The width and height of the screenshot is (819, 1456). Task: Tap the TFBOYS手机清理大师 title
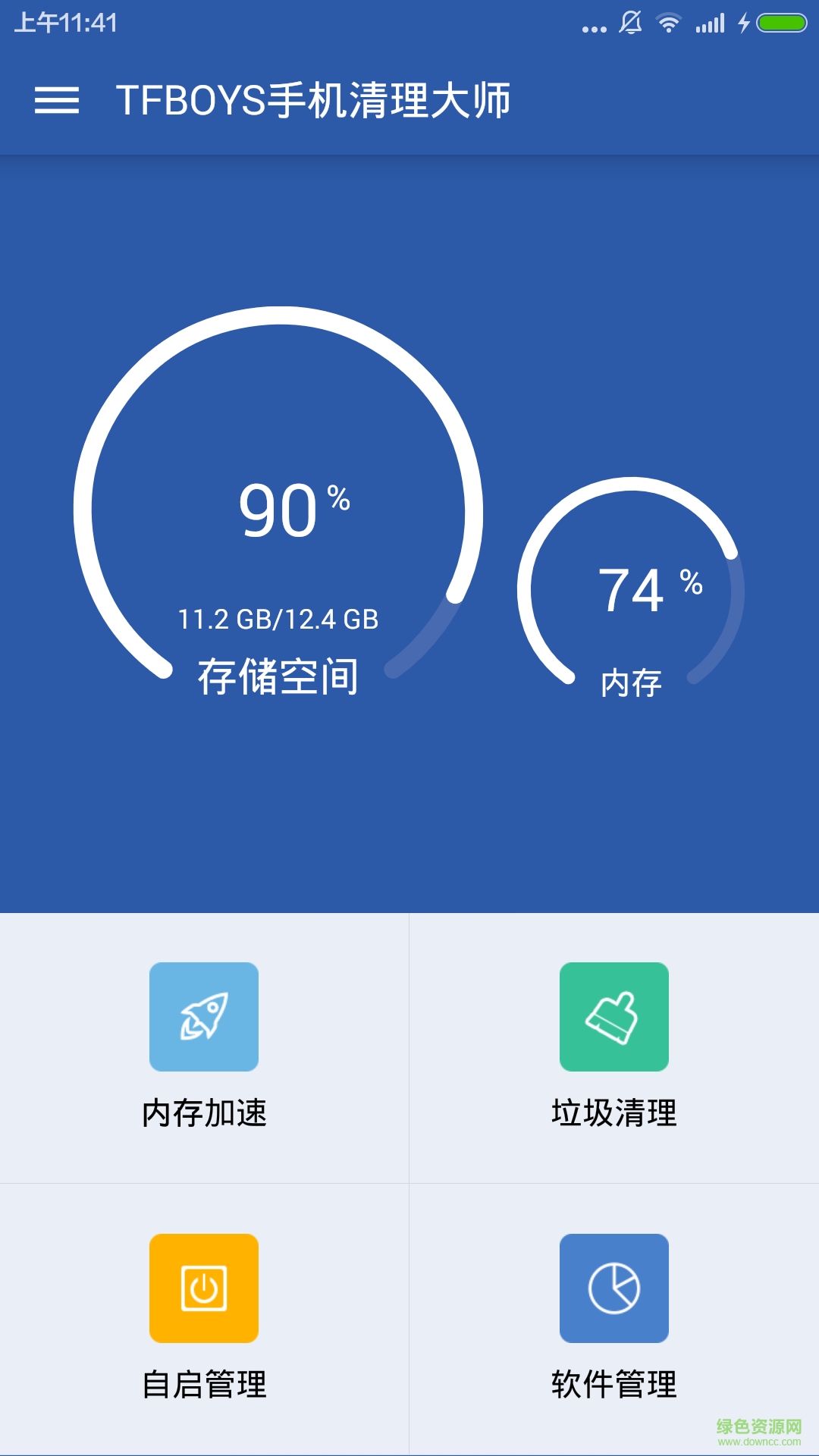(x=318, y=102)
